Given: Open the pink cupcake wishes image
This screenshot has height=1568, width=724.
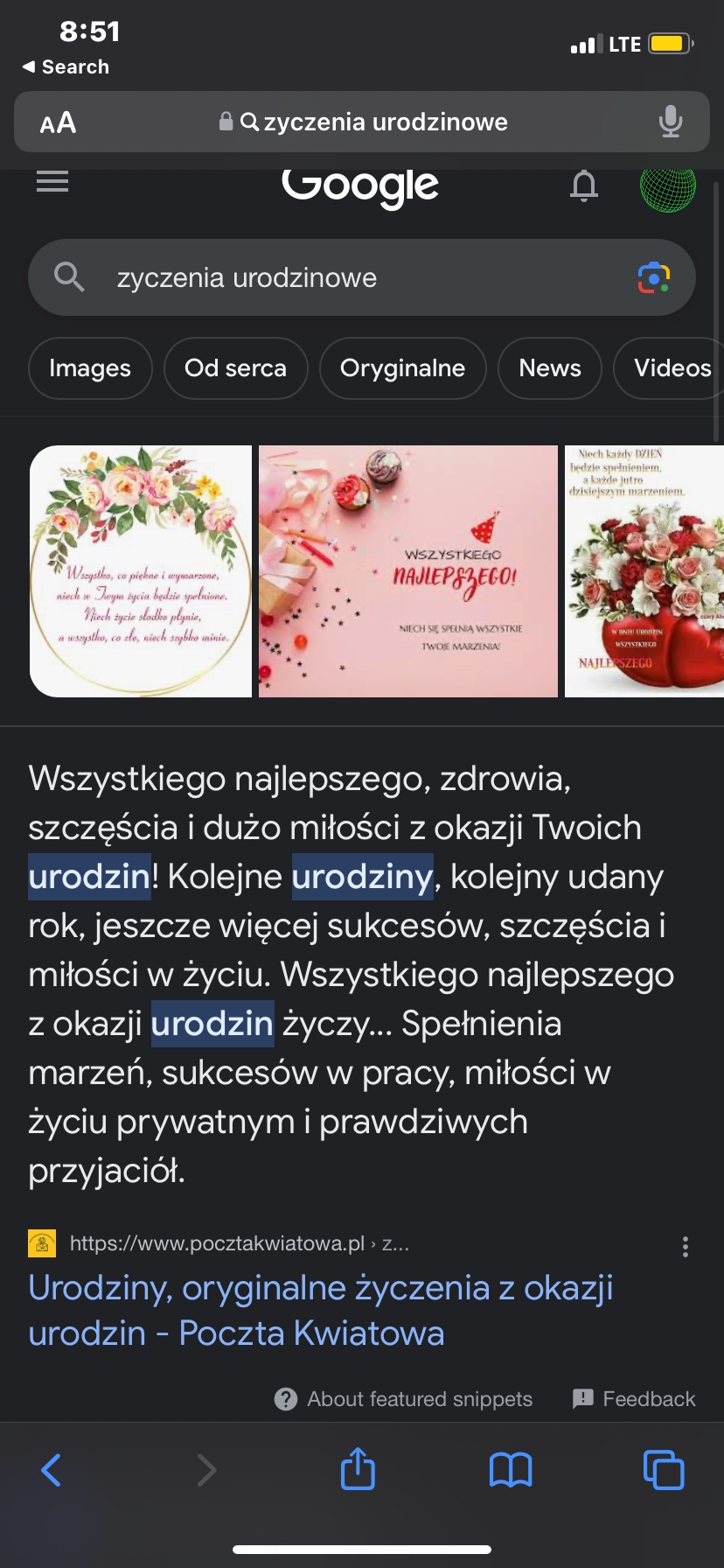Looking at the screenshot, I should pyautogui.click(x=408, y=571).
